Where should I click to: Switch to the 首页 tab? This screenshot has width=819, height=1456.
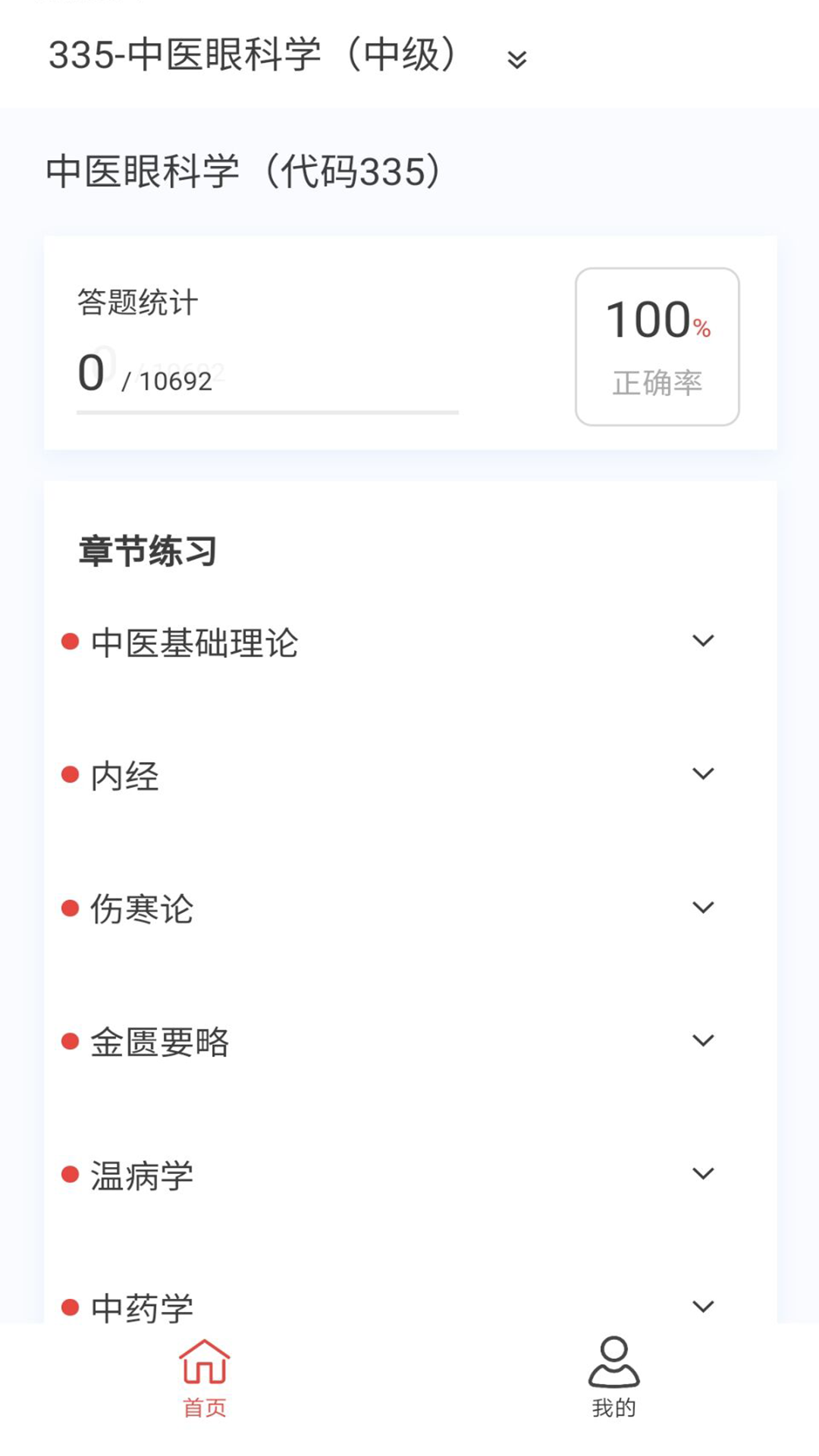tap(205, 1394)
